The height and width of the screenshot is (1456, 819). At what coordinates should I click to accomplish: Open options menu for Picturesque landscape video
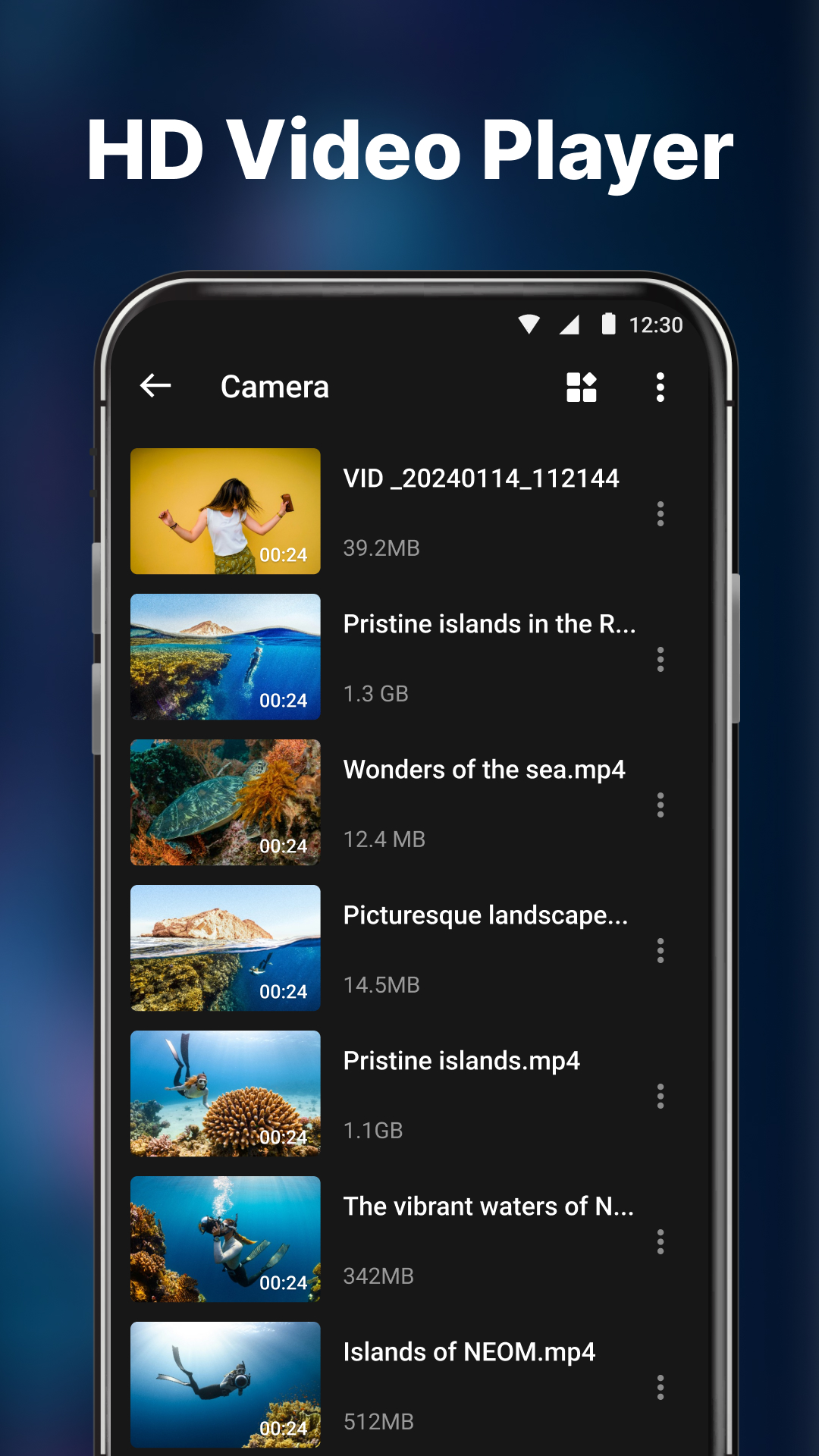pyautogui.click(x=660, y=950)
